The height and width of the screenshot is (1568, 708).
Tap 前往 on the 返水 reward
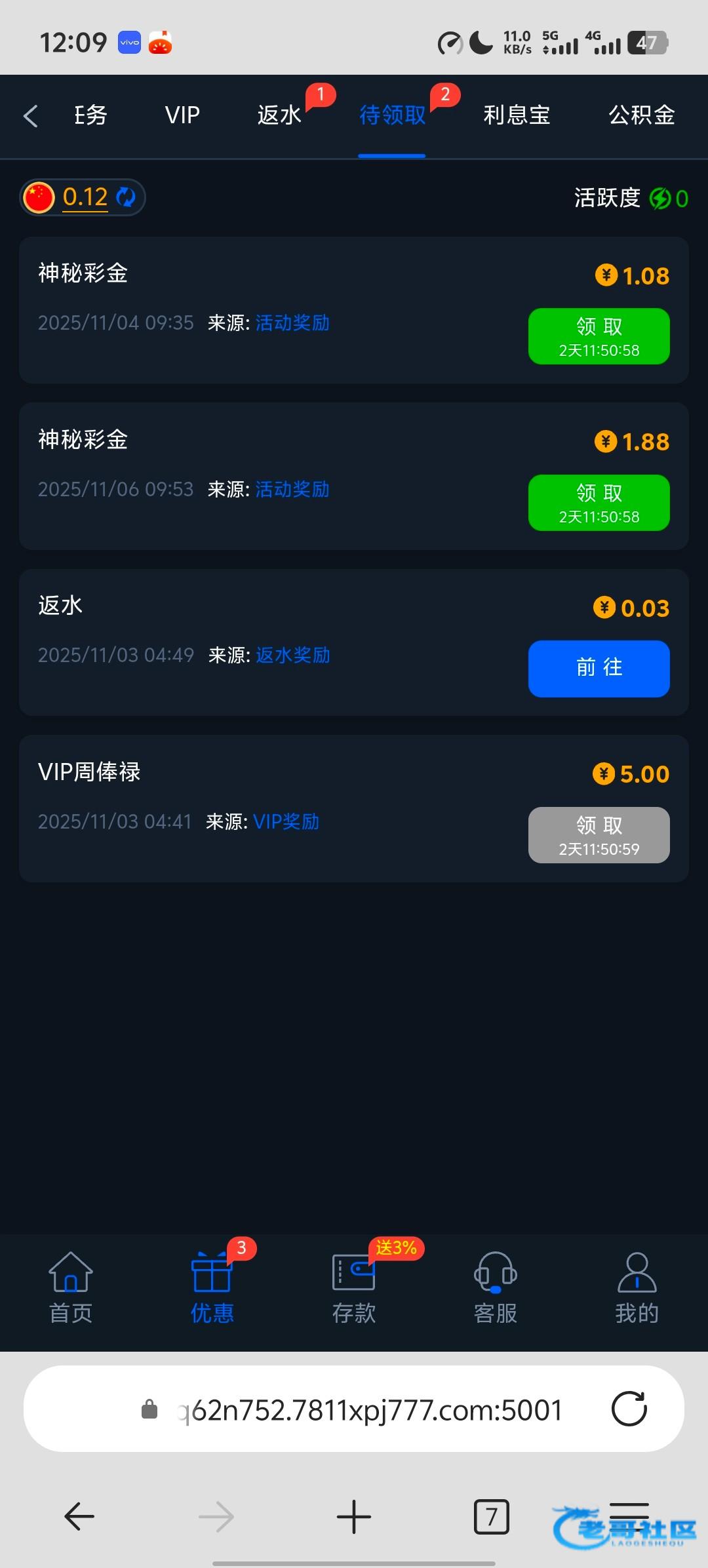[x=599, y=668]
